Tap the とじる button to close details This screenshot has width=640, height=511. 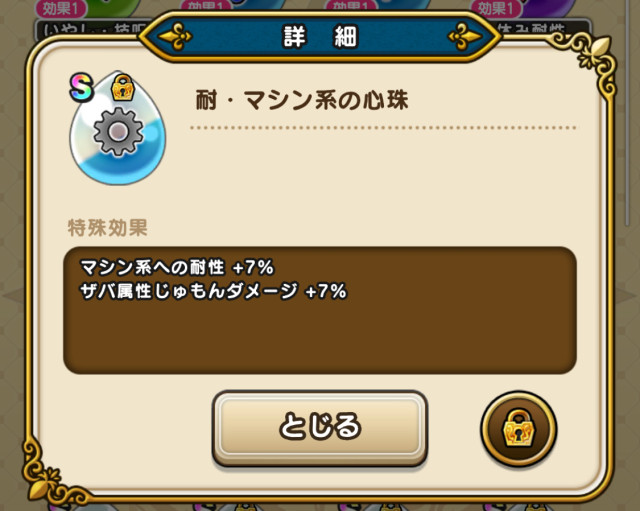coord(319,427)
